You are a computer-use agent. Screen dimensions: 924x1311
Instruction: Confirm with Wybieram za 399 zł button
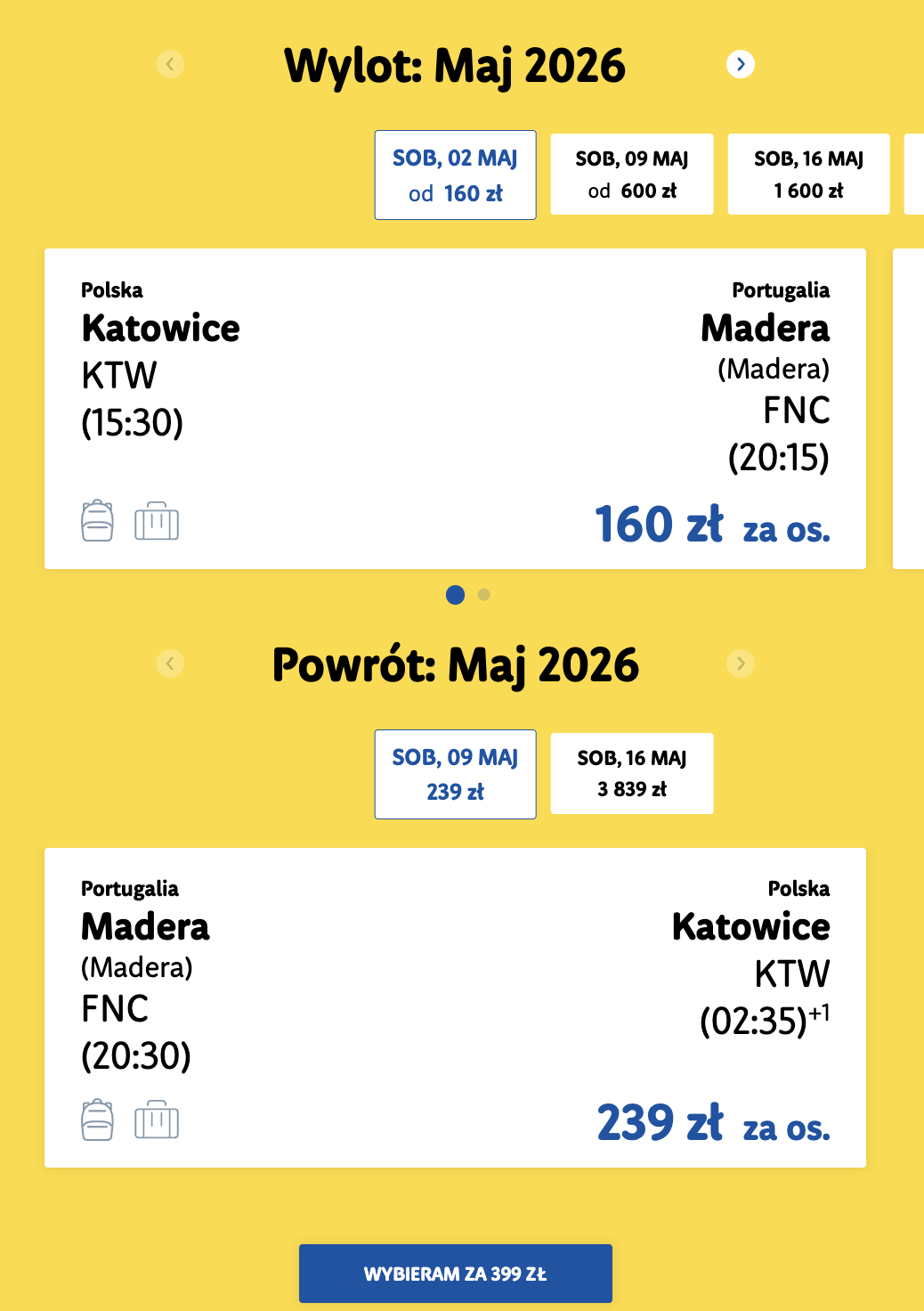[x=456, y=1274]
